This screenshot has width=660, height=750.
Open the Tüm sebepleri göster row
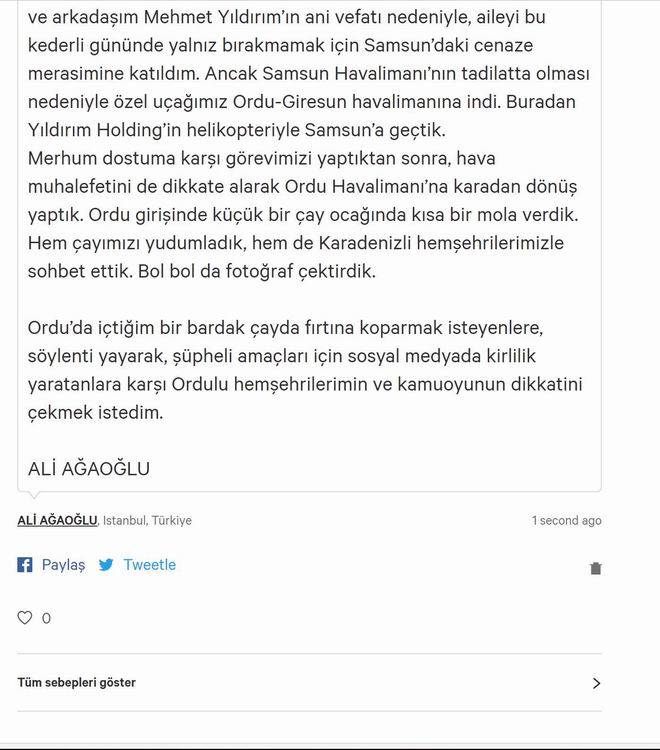pyautogui.click(x=309, y=683)
